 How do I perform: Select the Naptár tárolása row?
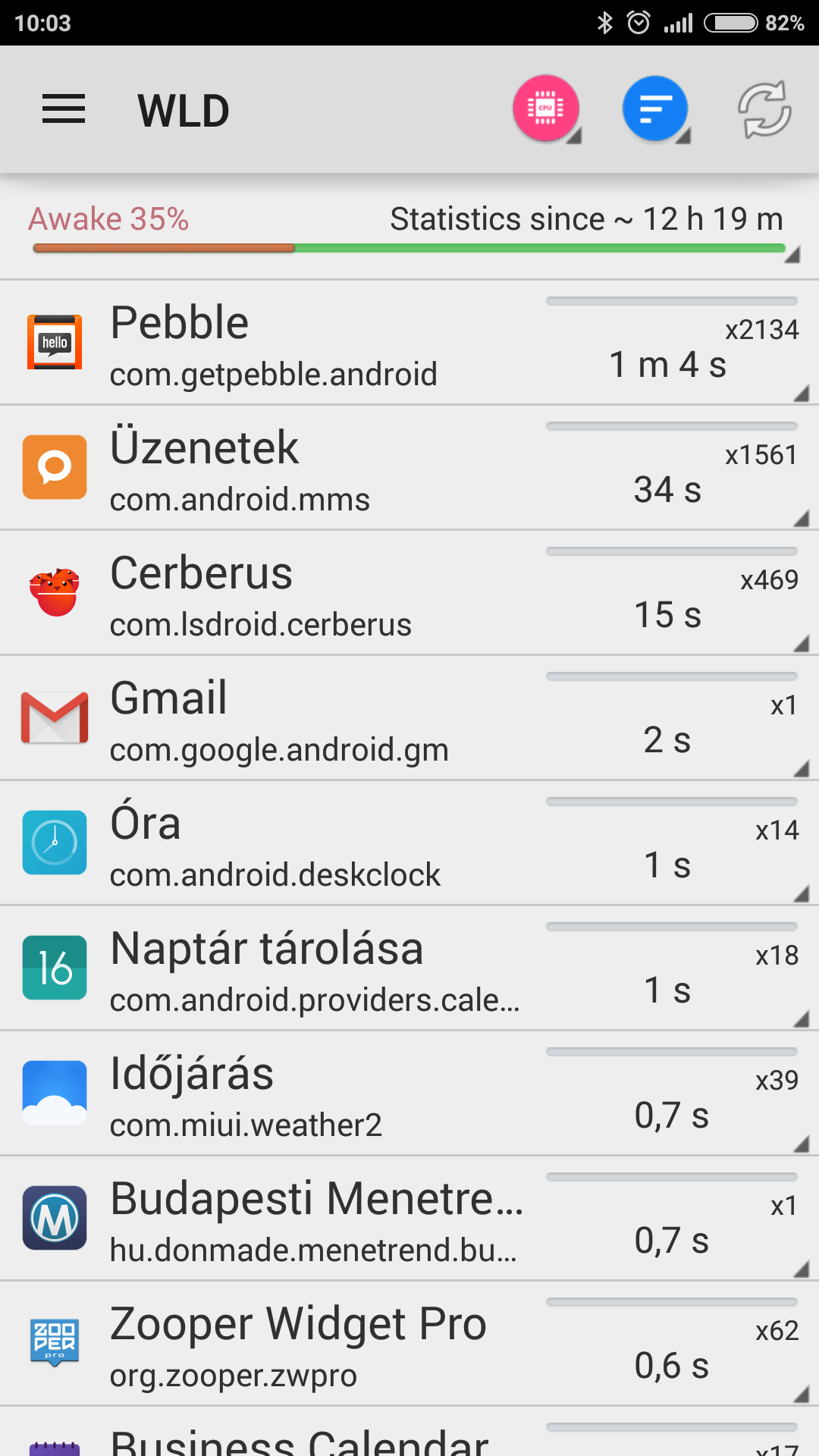tap(409, 968)
